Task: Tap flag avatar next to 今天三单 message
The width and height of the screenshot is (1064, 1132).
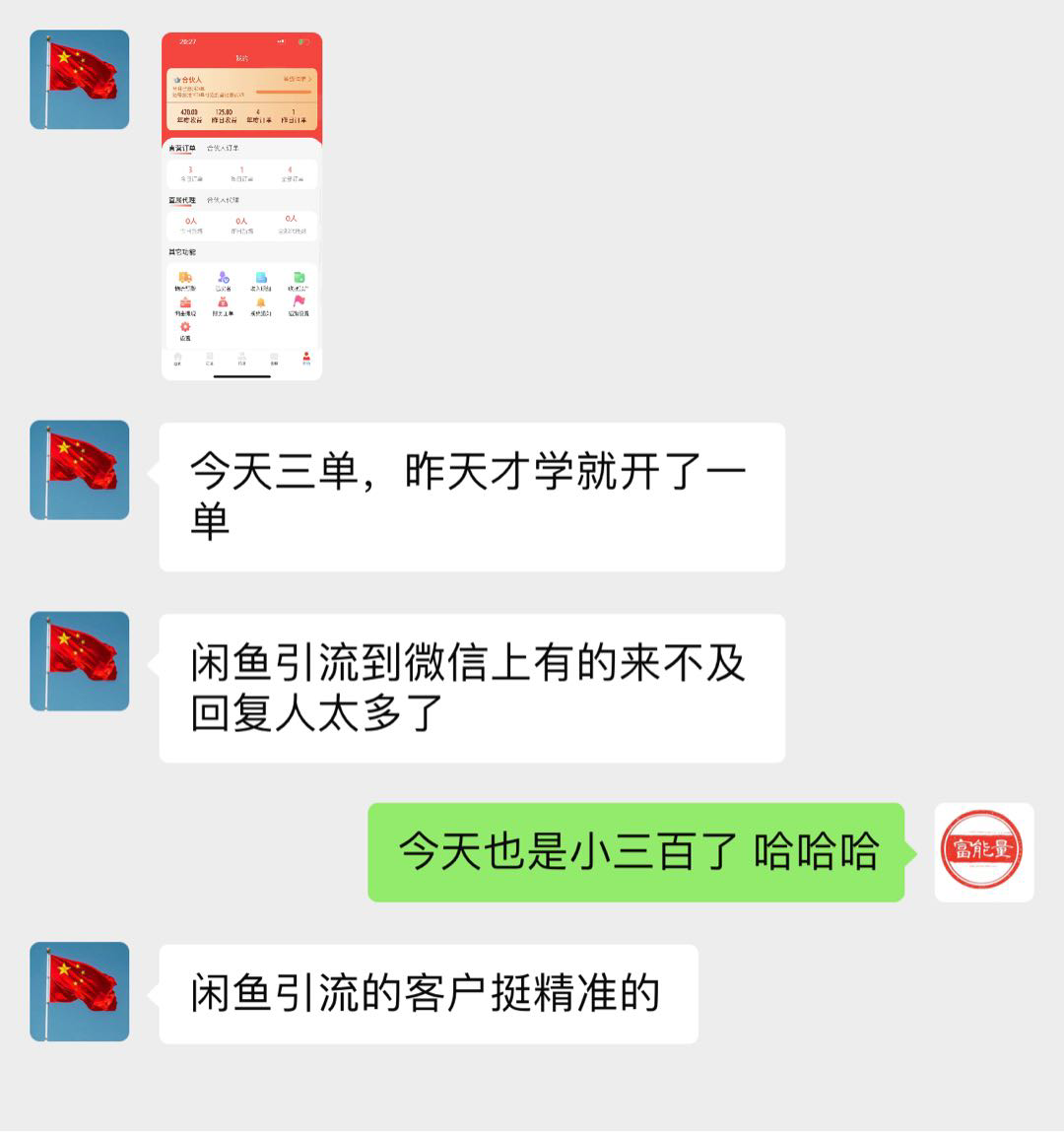Action: click(x=80, y=470)
